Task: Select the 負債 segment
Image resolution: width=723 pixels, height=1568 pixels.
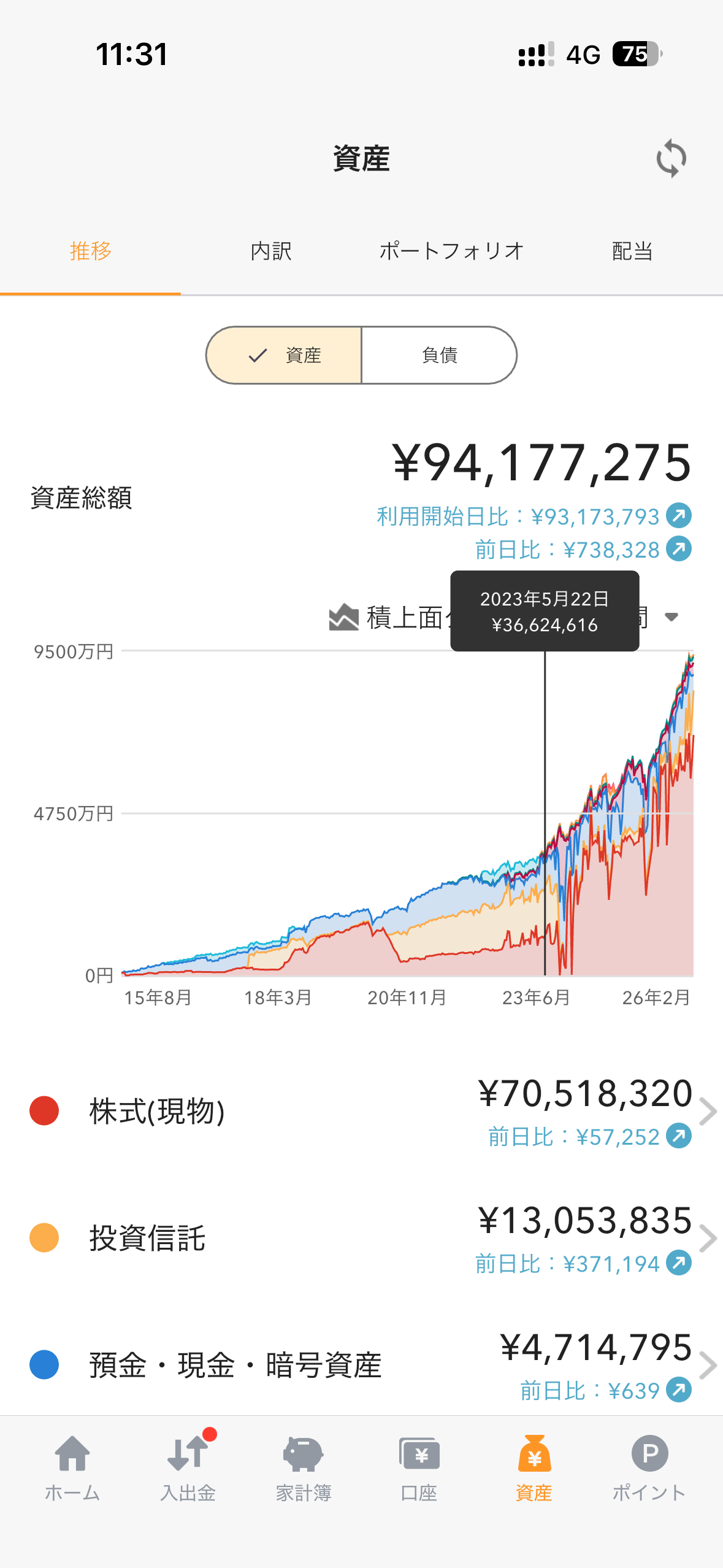Action: pos(439,355)
